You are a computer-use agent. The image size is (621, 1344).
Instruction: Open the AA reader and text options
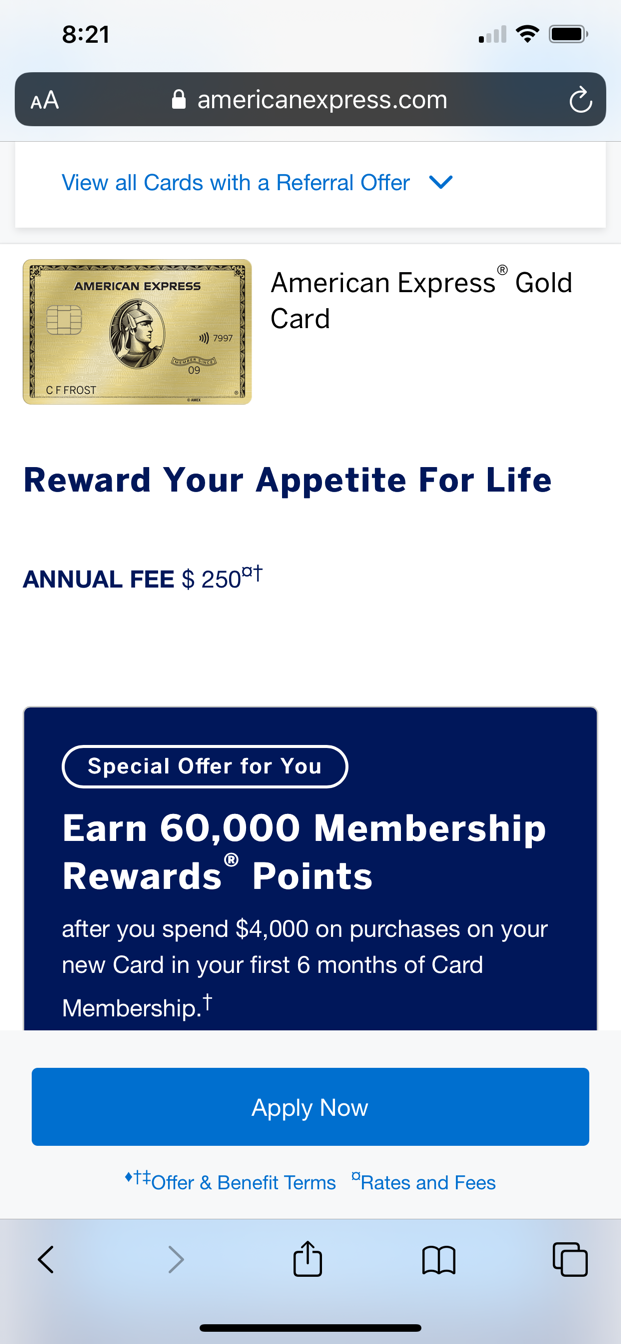(45, 100)
